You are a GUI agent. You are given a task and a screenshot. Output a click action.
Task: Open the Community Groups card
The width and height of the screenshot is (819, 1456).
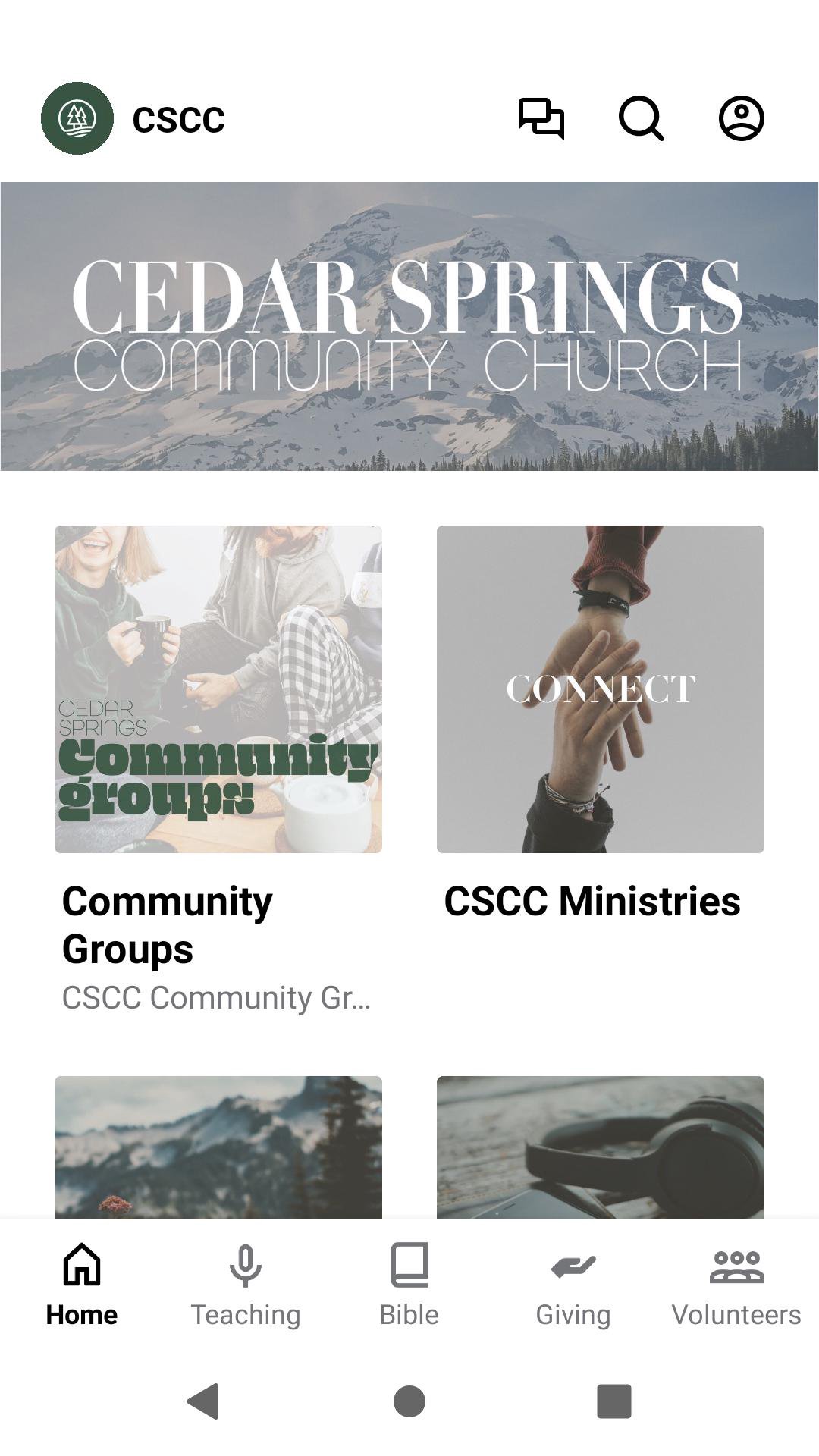218,689
